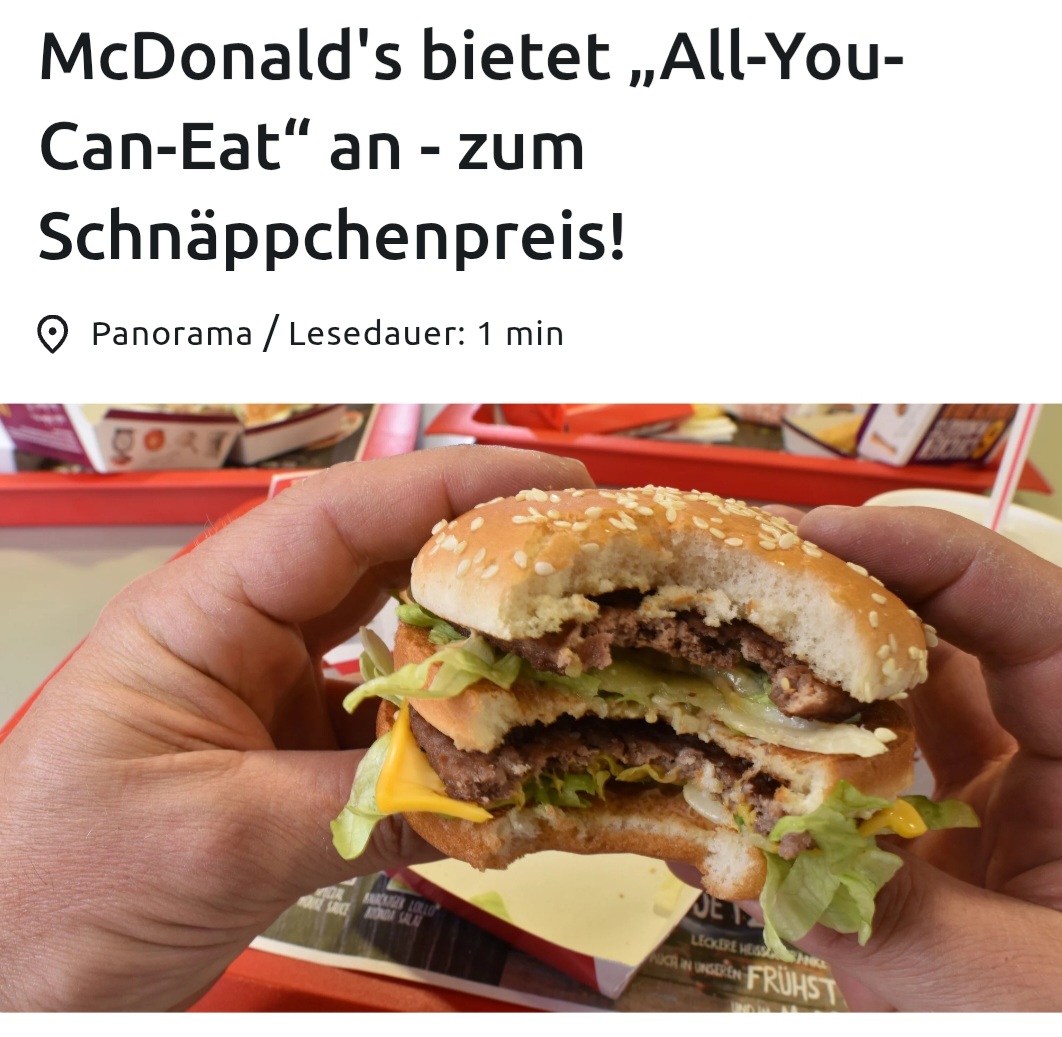1062x1037 pixels.
Task: Open the Panorama category link
Action: [171, 333]
